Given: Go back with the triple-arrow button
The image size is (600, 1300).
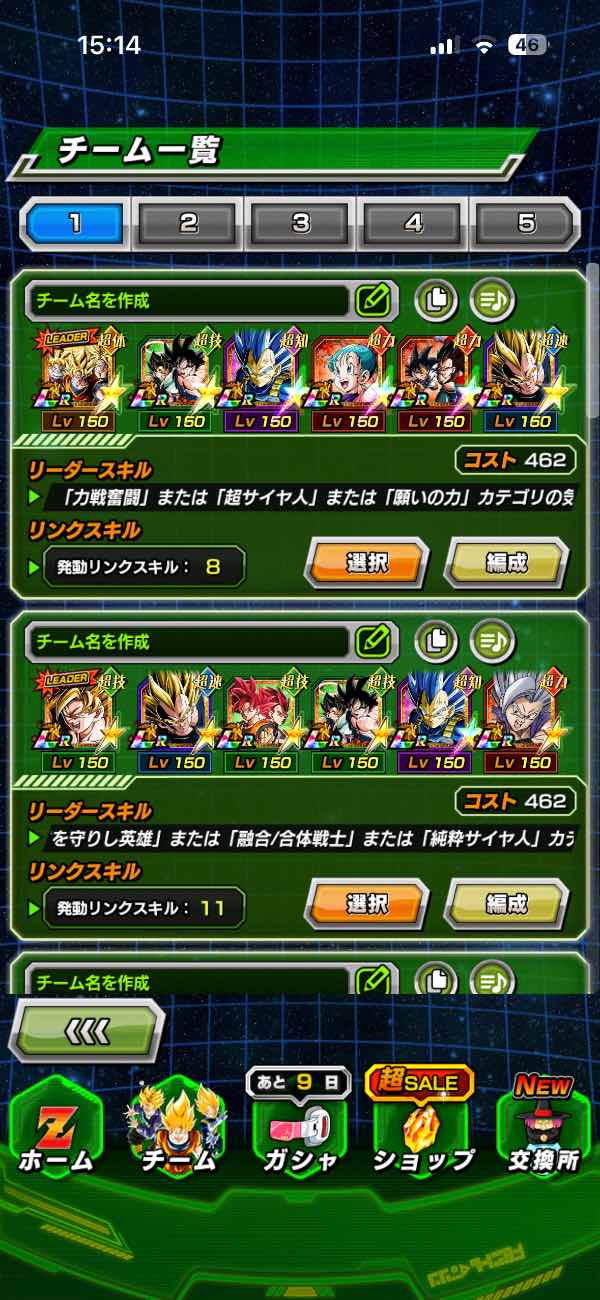Looking at the screenshot, I should click(86, 1030).
